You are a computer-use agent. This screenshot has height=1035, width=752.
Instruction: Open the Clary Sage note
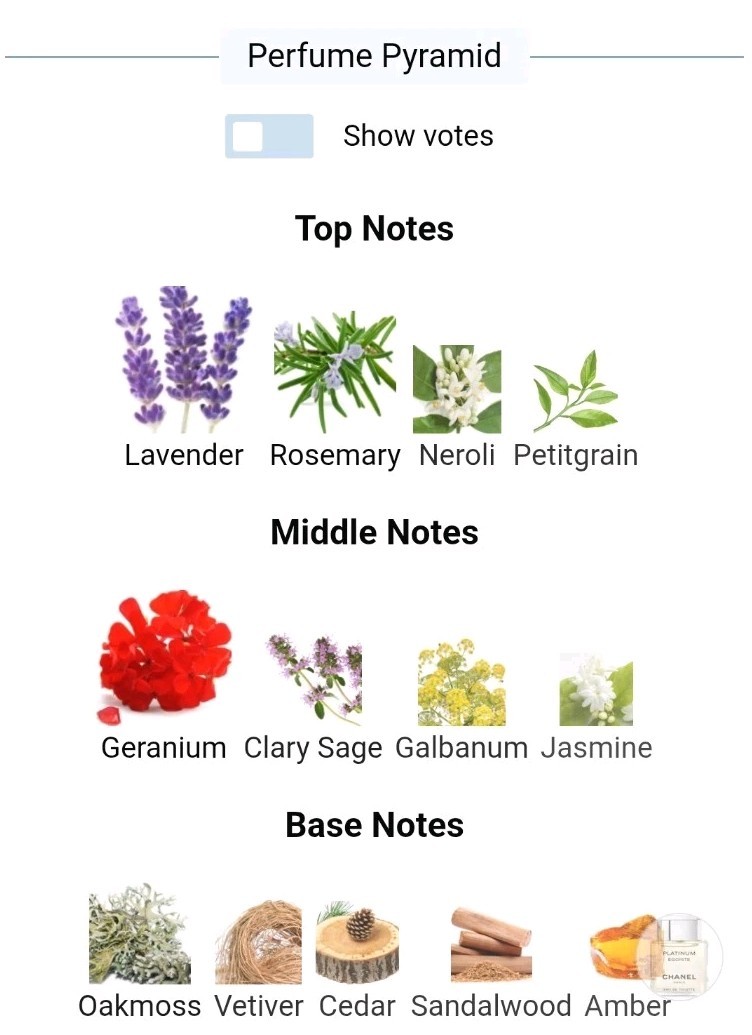tap(314, 679)
